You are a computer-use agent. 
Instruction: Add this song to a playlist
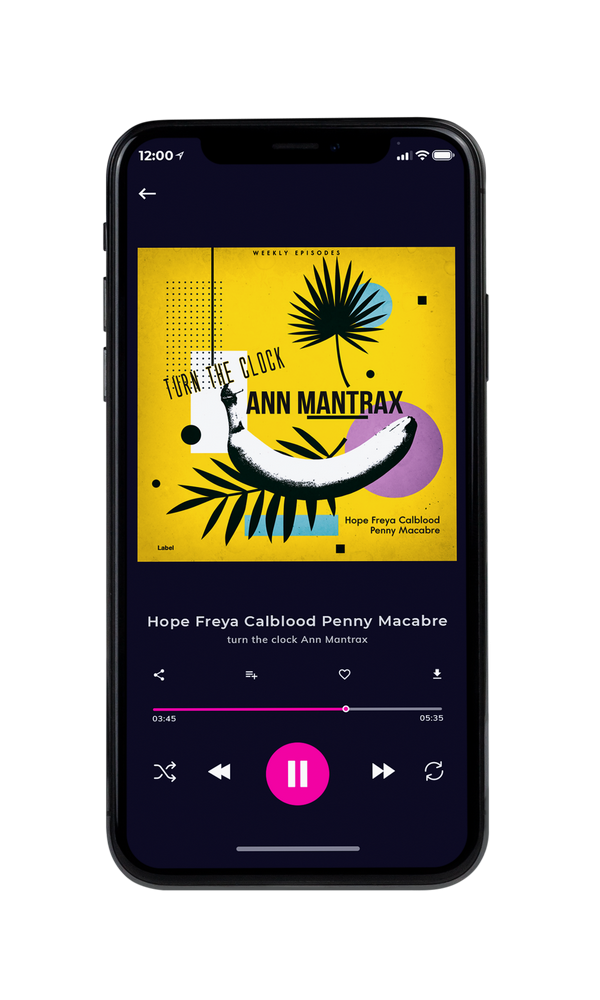tap(251, 675)
